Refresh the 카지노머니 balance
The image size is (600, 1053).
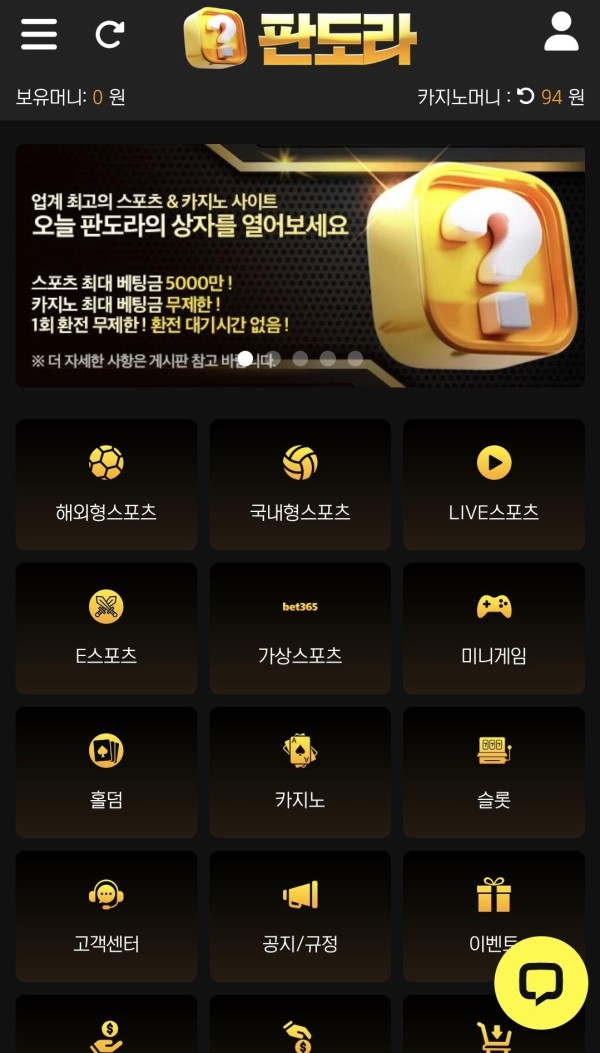[526, 97]
